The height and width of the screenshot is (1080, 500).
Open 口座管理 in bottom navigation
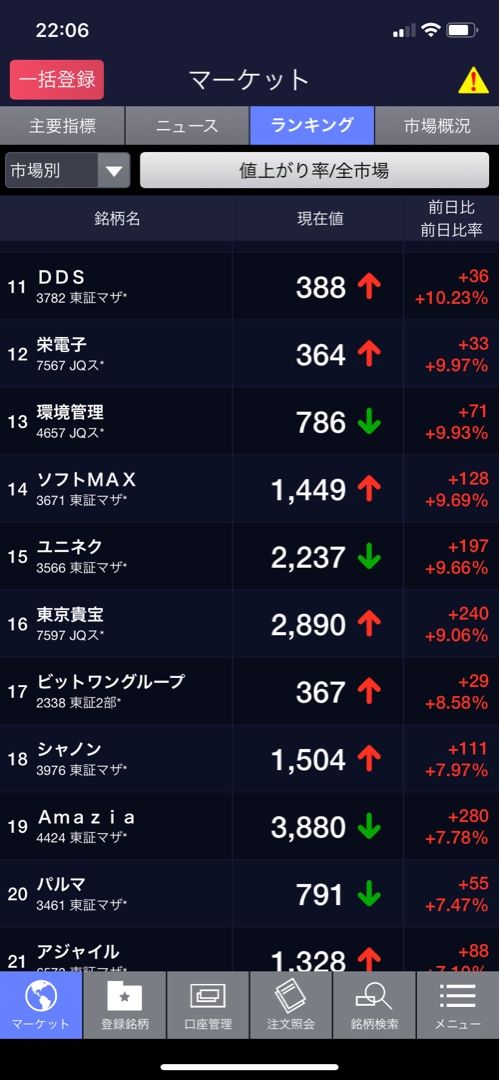tap(207, 1005)
